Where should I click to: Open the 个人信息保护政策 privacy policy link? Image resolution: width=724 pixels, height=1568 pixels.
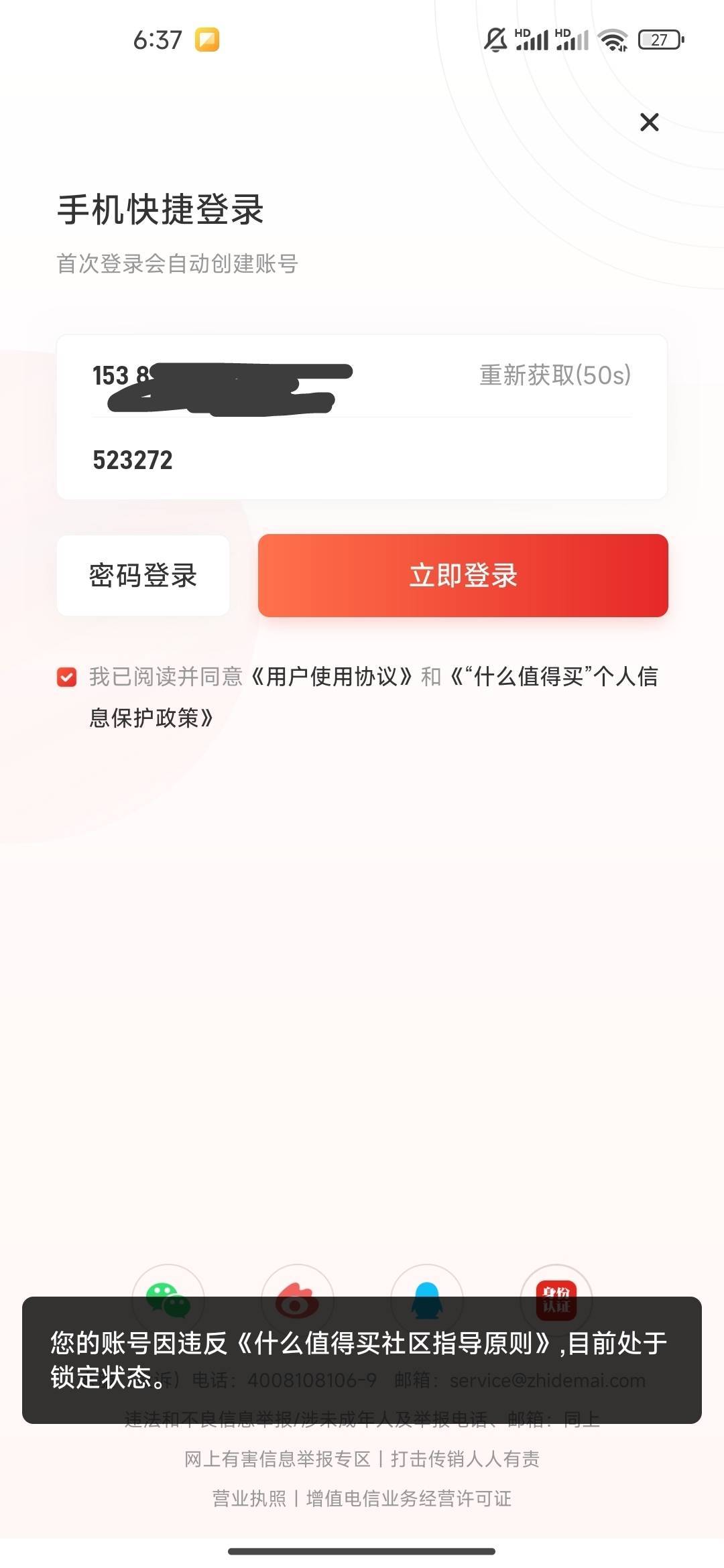[x=373, y=697]
